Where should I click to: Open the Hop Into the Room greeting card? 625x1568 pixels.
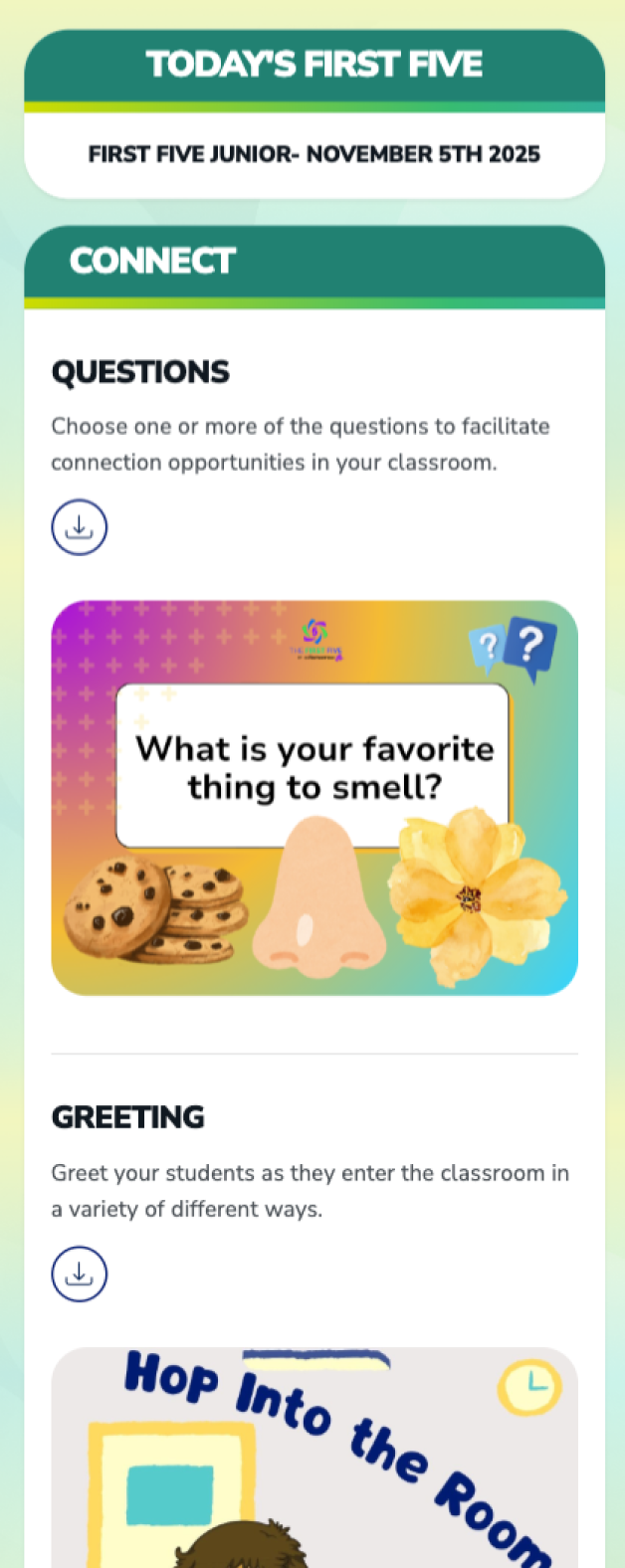click(x=313, y=1458)
